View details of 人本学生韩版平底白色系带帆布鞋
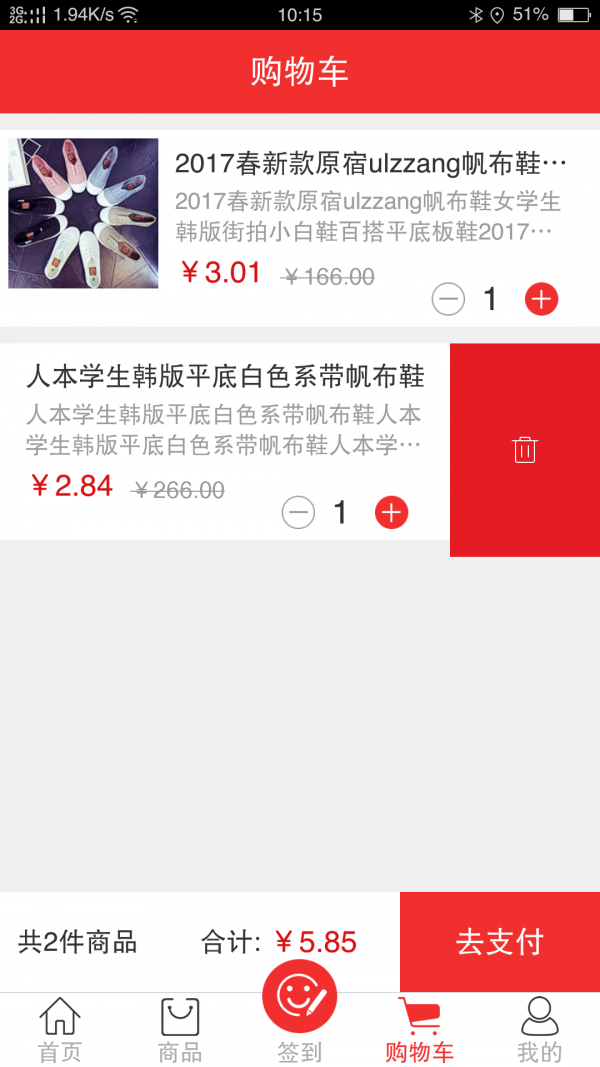600x1067 pixels. (225, 377)
